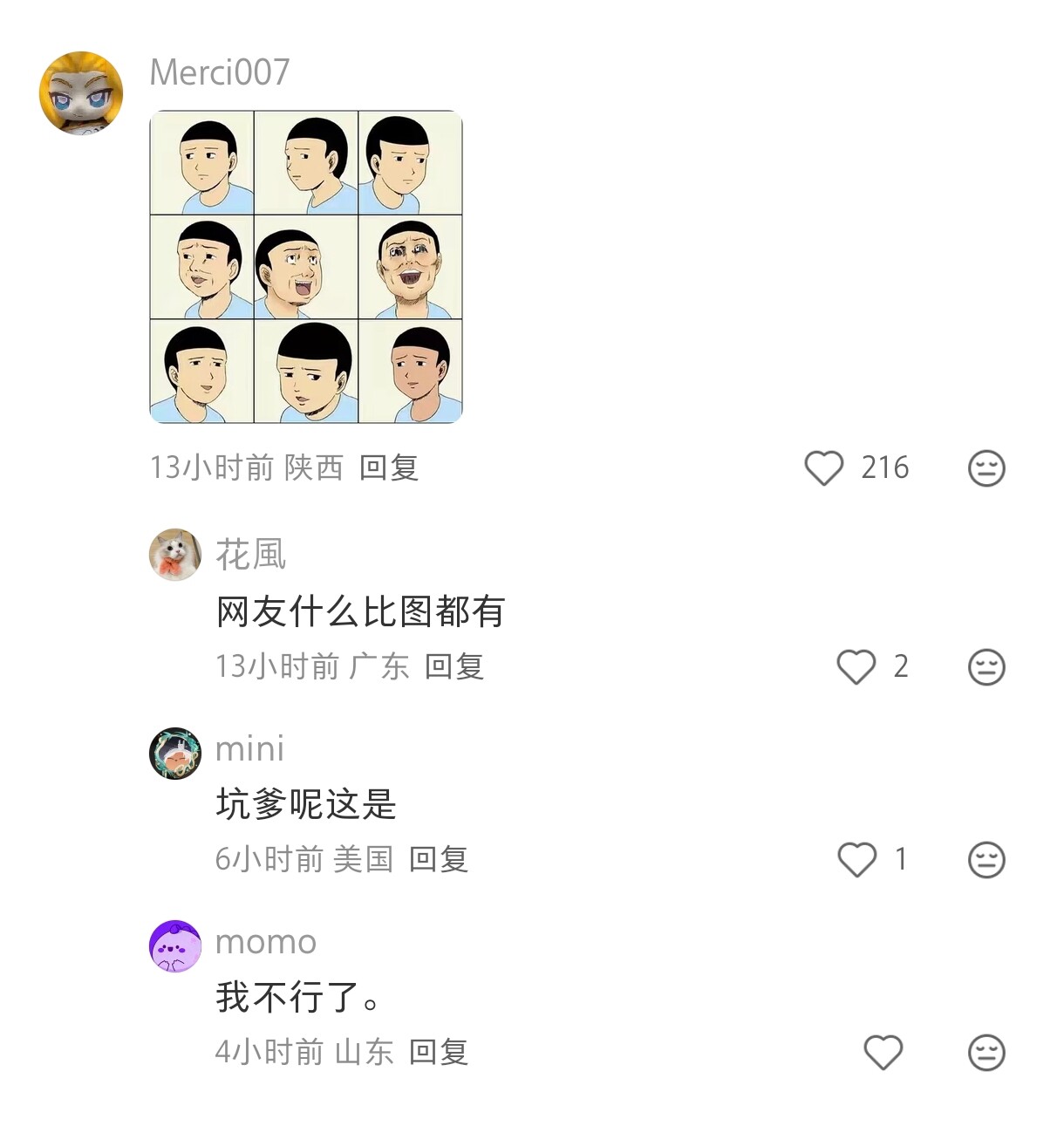Reply to momo's comment
1064x1126 pixels.
439,1053
